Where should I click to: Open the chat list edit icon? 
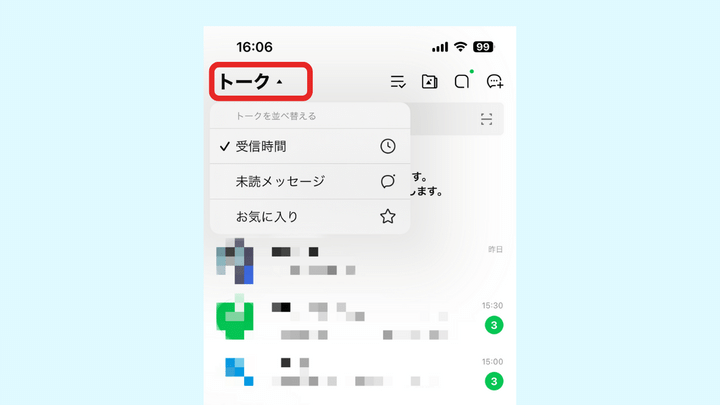tap(398, 82)
